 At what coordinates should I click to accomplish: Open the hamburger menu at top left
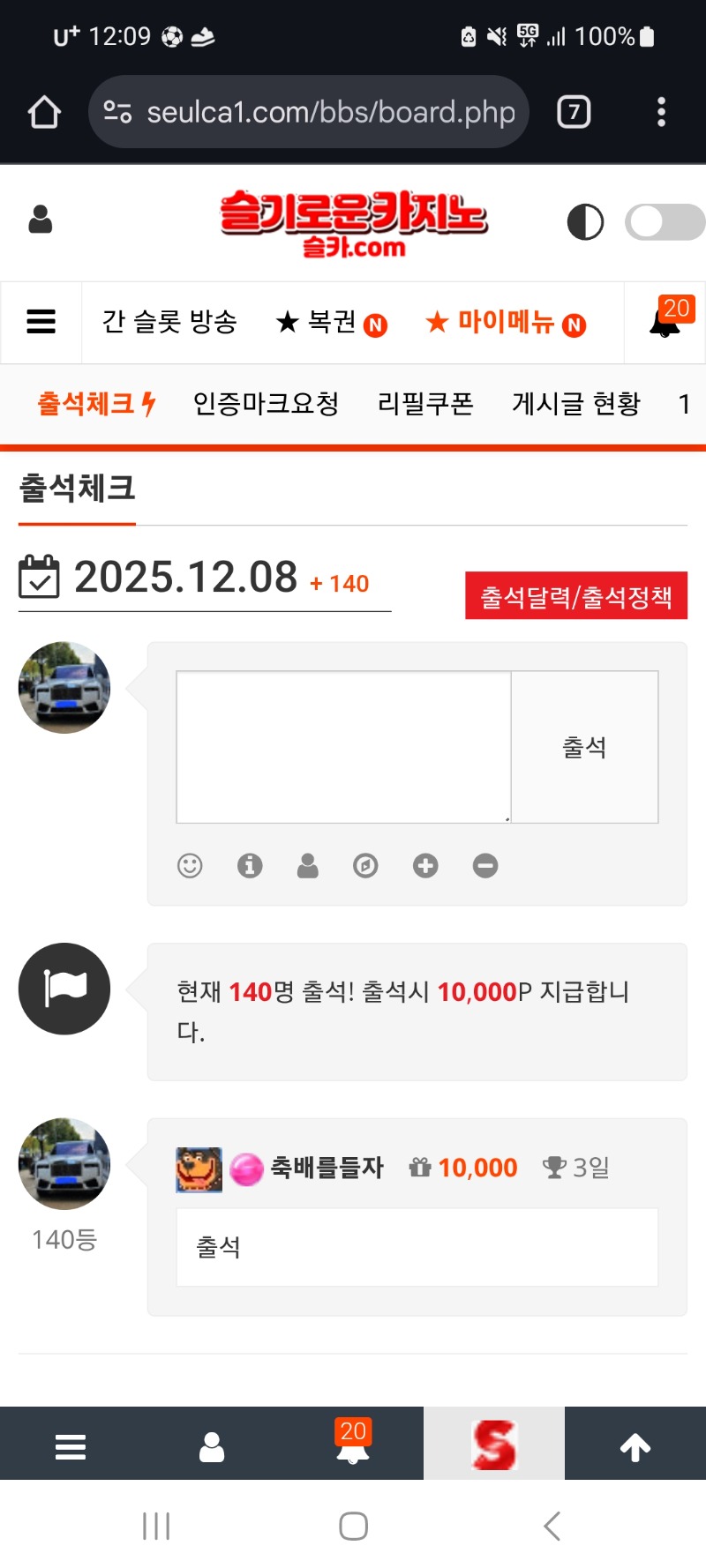pos(41,322)
